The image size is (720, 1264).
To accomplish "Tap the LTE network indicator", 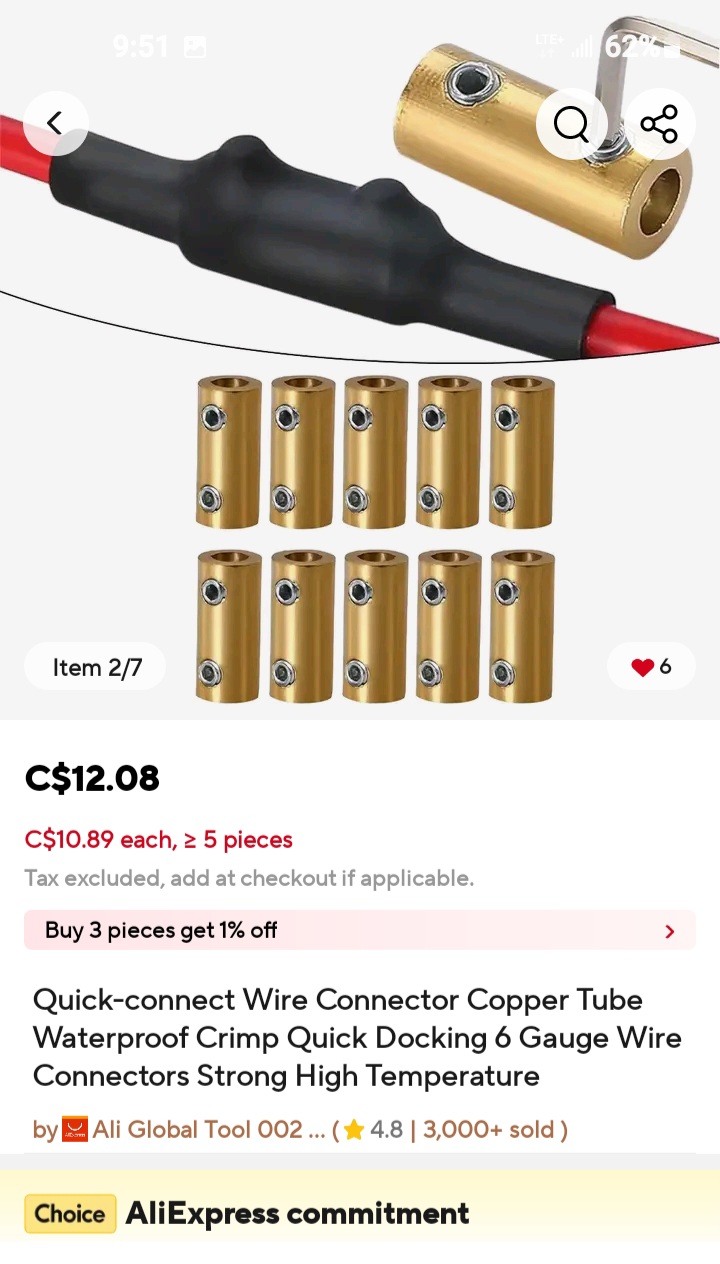I will (548, 42).
